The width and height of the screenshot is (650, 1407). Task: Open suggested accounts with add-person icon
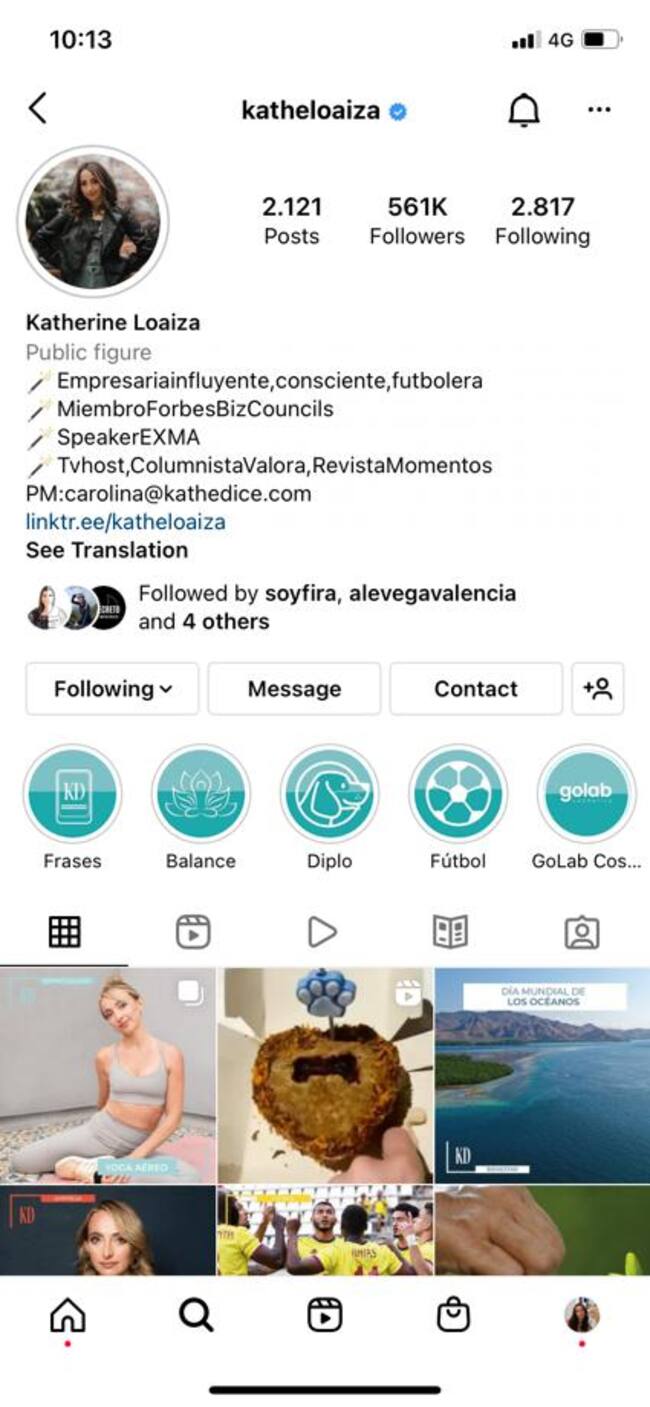pos(597,689)
